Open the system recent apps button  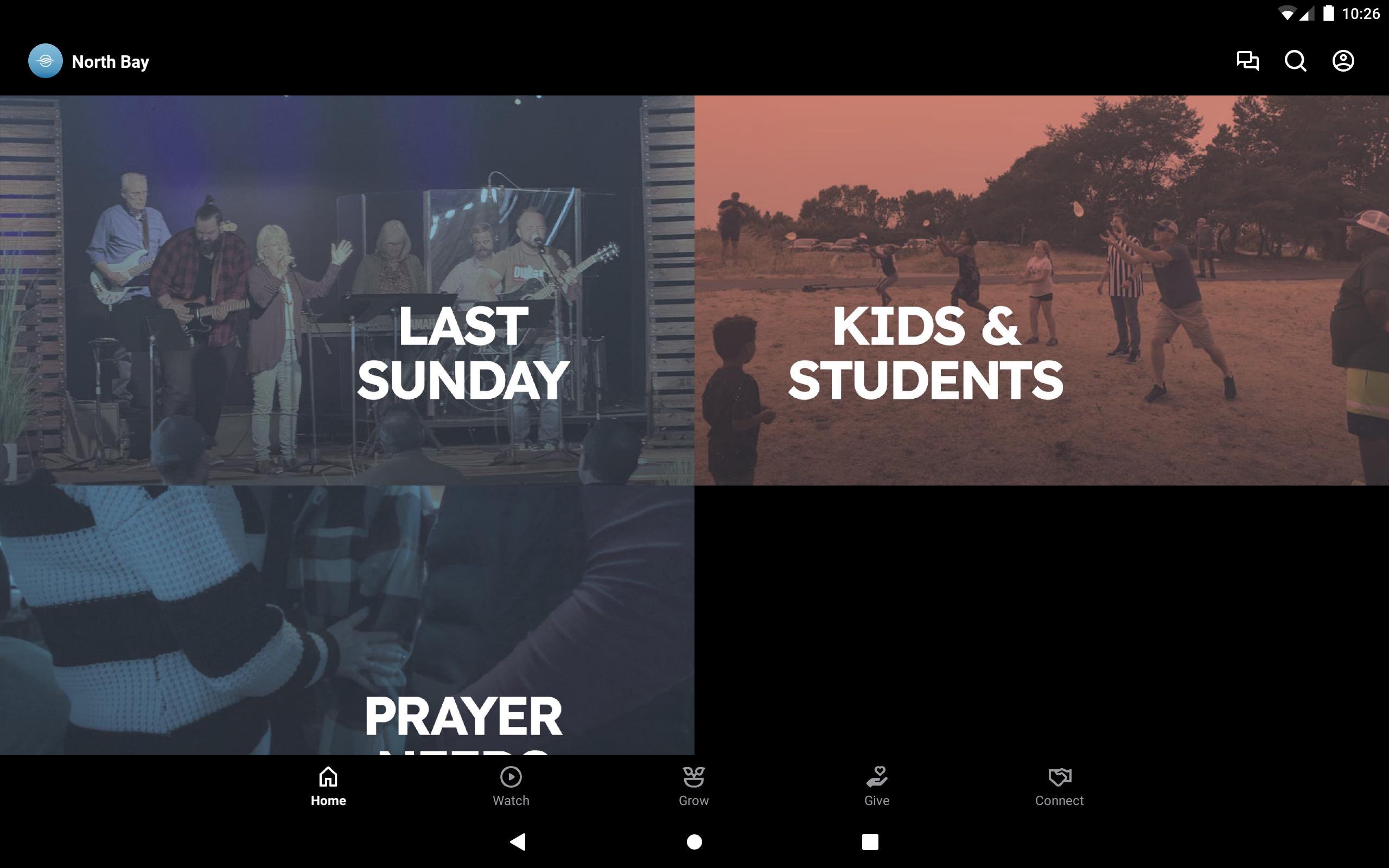click(870, 841)
